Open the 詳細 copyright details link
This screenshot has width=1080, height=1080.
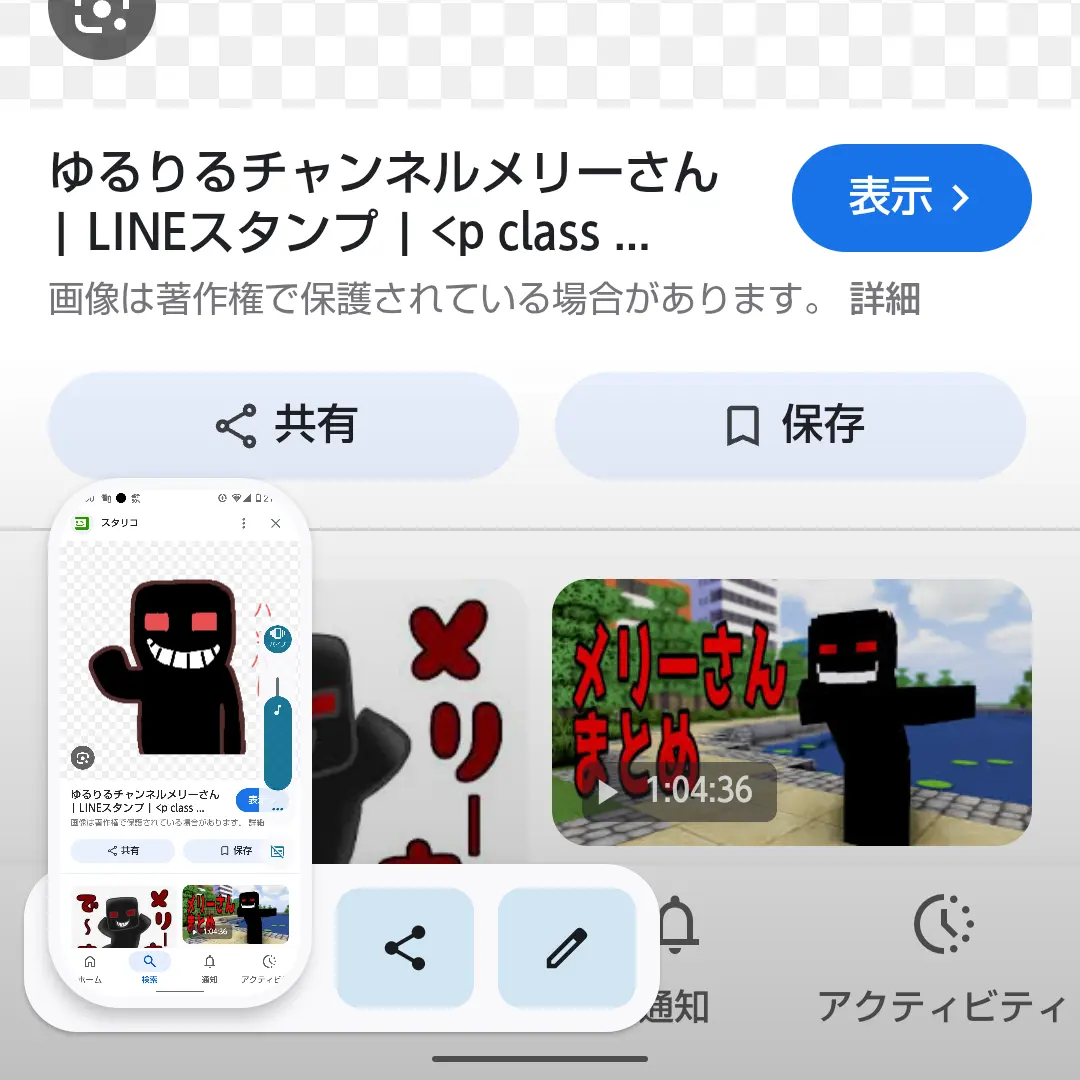tap(884, 299)
